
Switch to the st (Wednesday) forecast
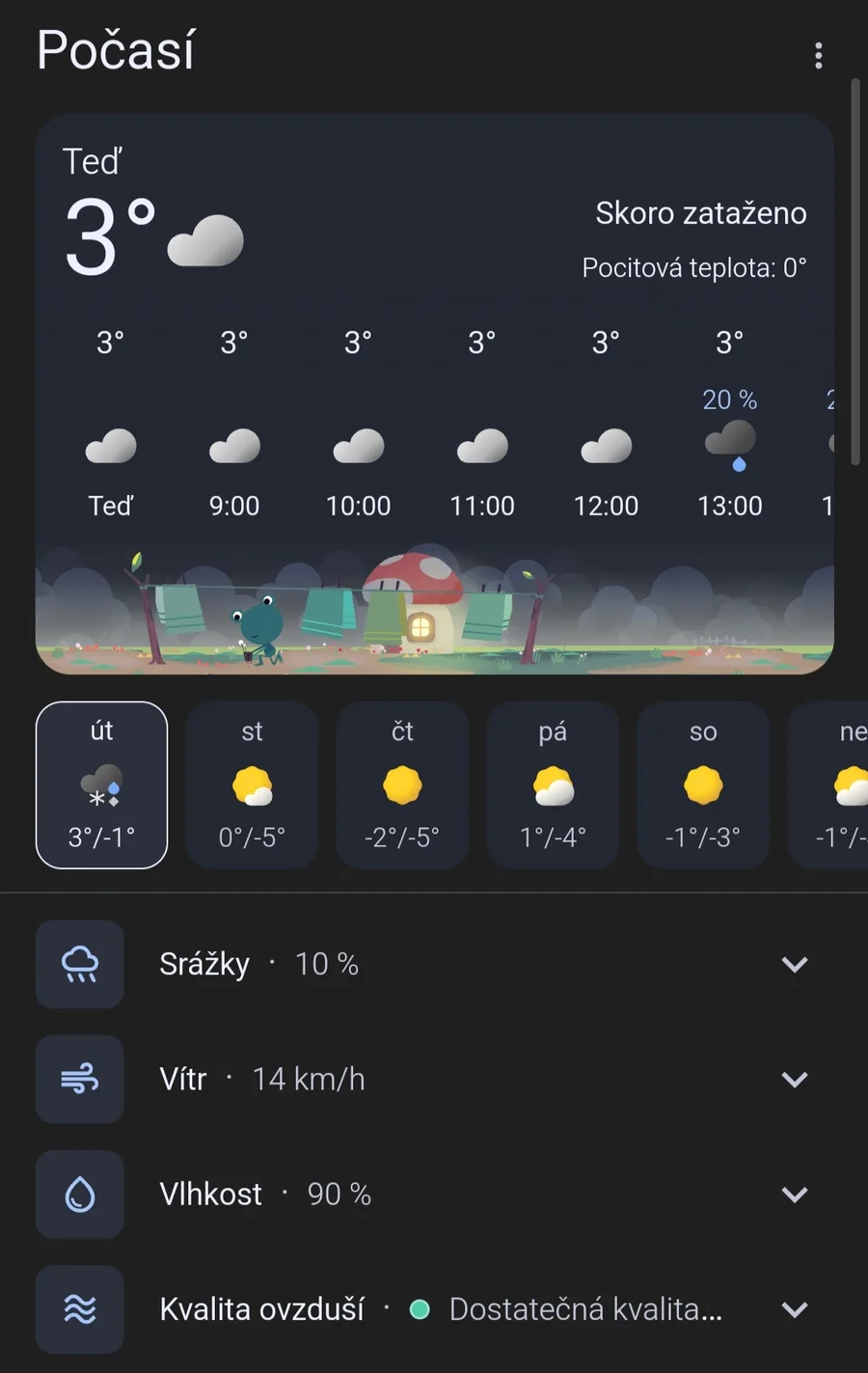coord(252,784)
